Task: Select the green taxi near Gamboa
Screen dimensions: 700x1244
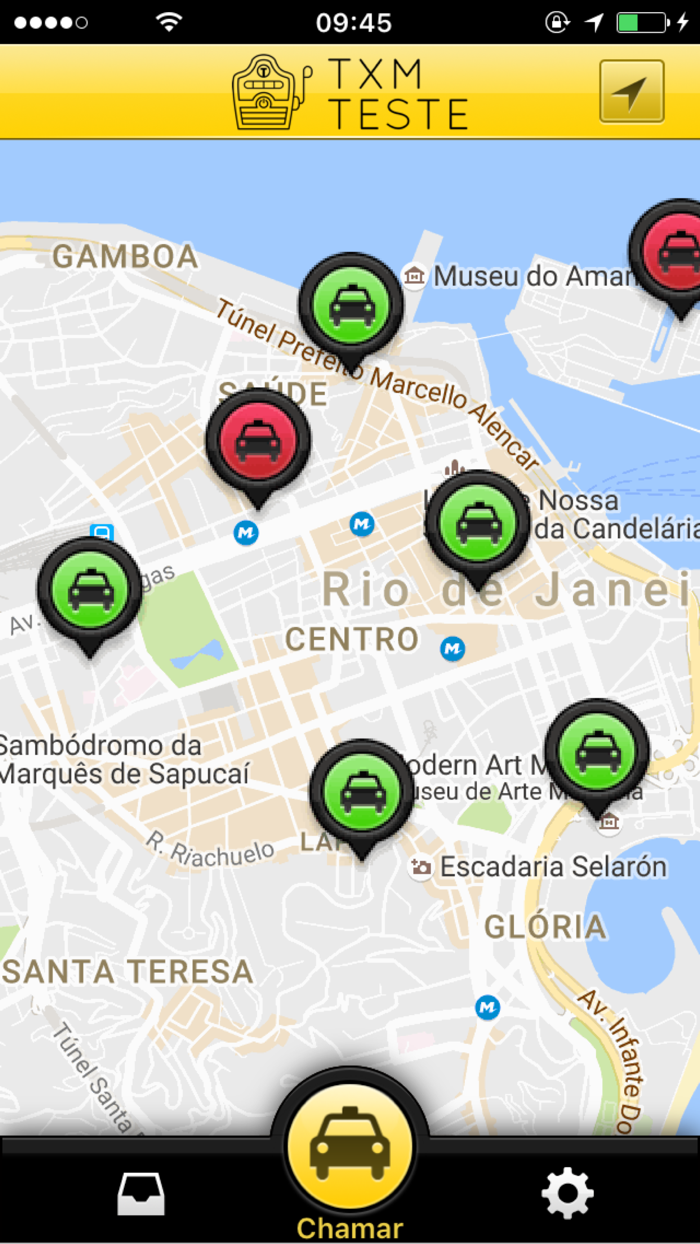Action: [x=351, y=302]
